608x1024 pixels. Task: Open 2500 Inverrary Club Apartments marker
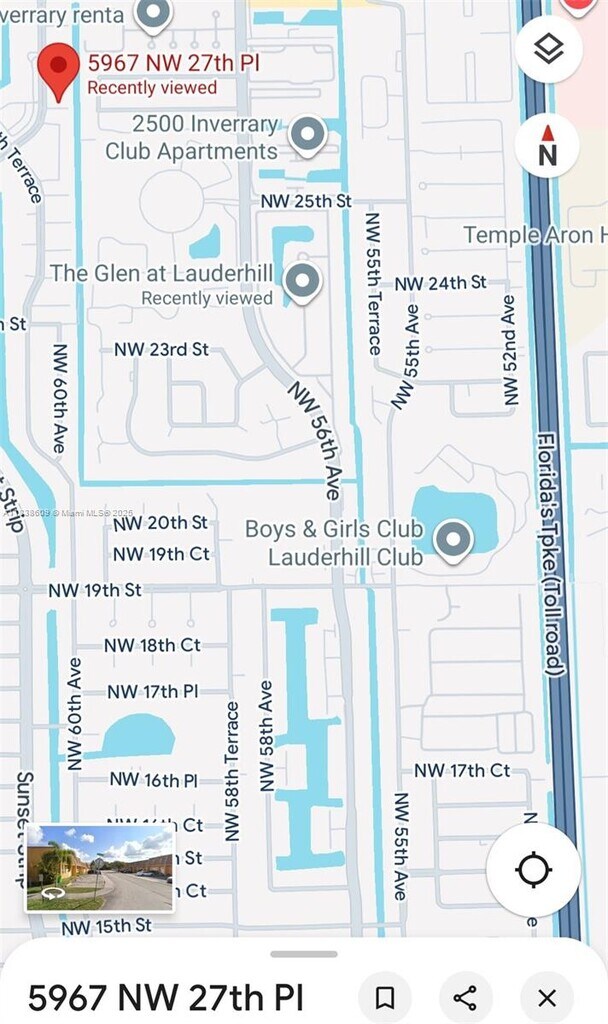(x=307, y=137)
